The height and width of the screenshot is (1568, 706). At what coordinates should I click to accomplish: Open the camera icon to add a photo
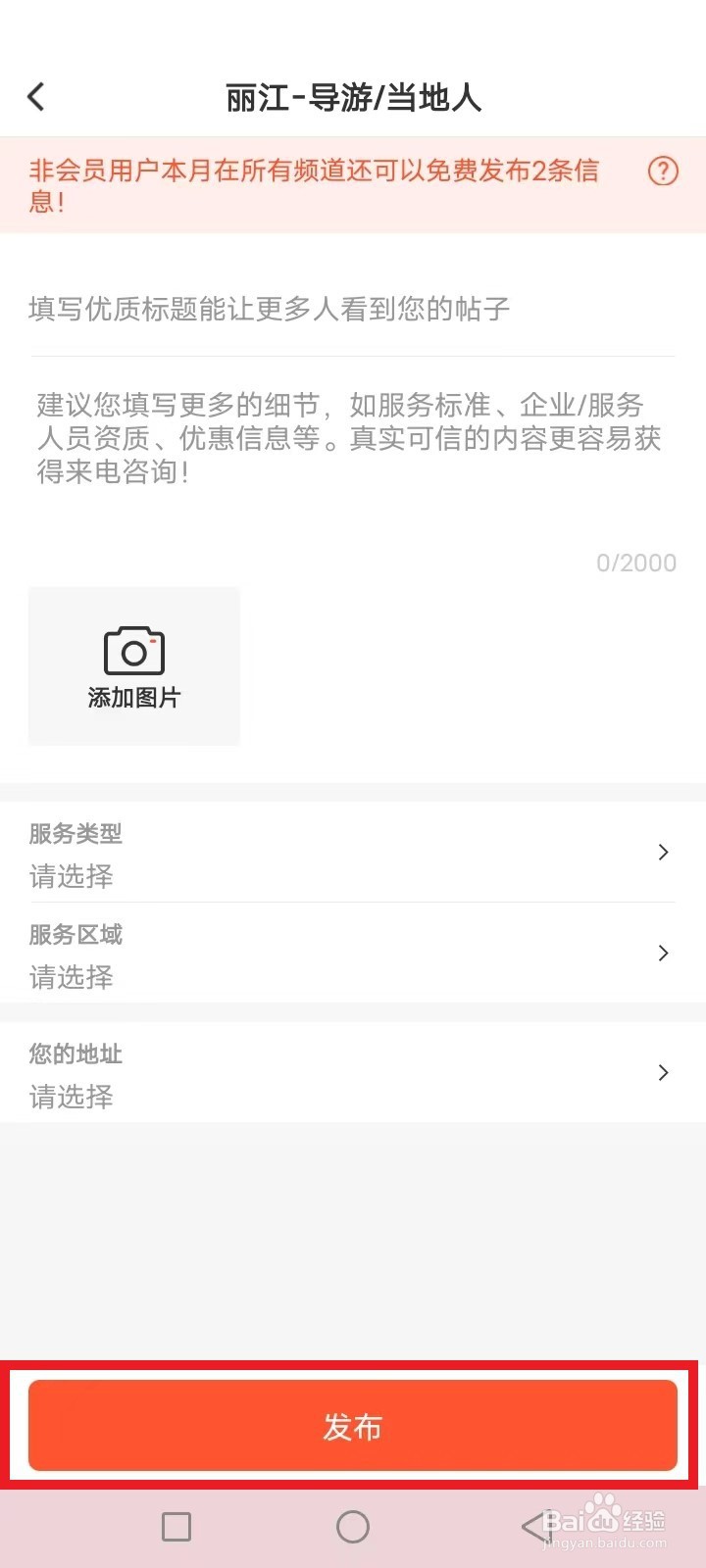click(132, 649)
